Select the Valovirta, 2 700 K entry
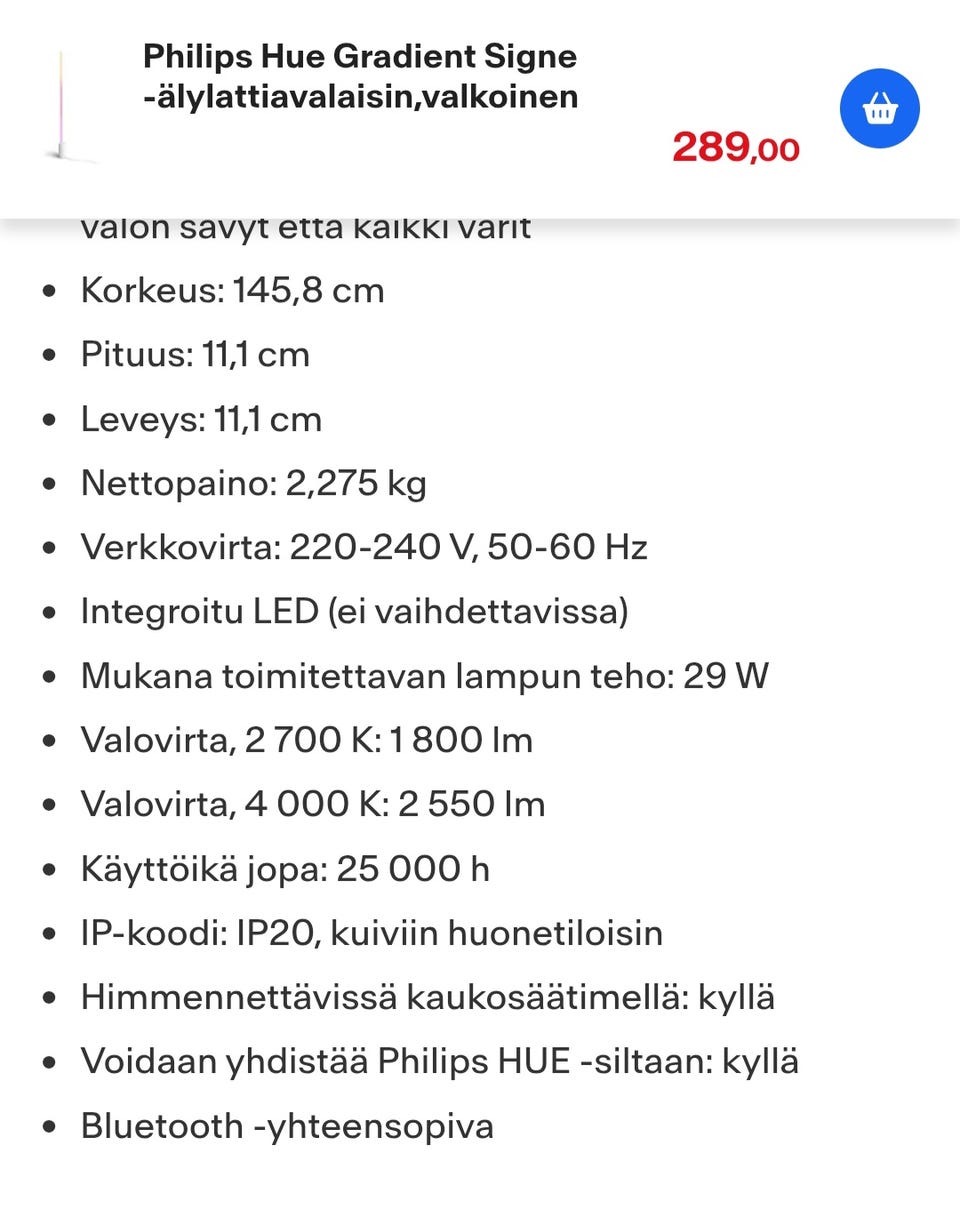Viewport: 960px width, 1210px height. pos(308,740)
